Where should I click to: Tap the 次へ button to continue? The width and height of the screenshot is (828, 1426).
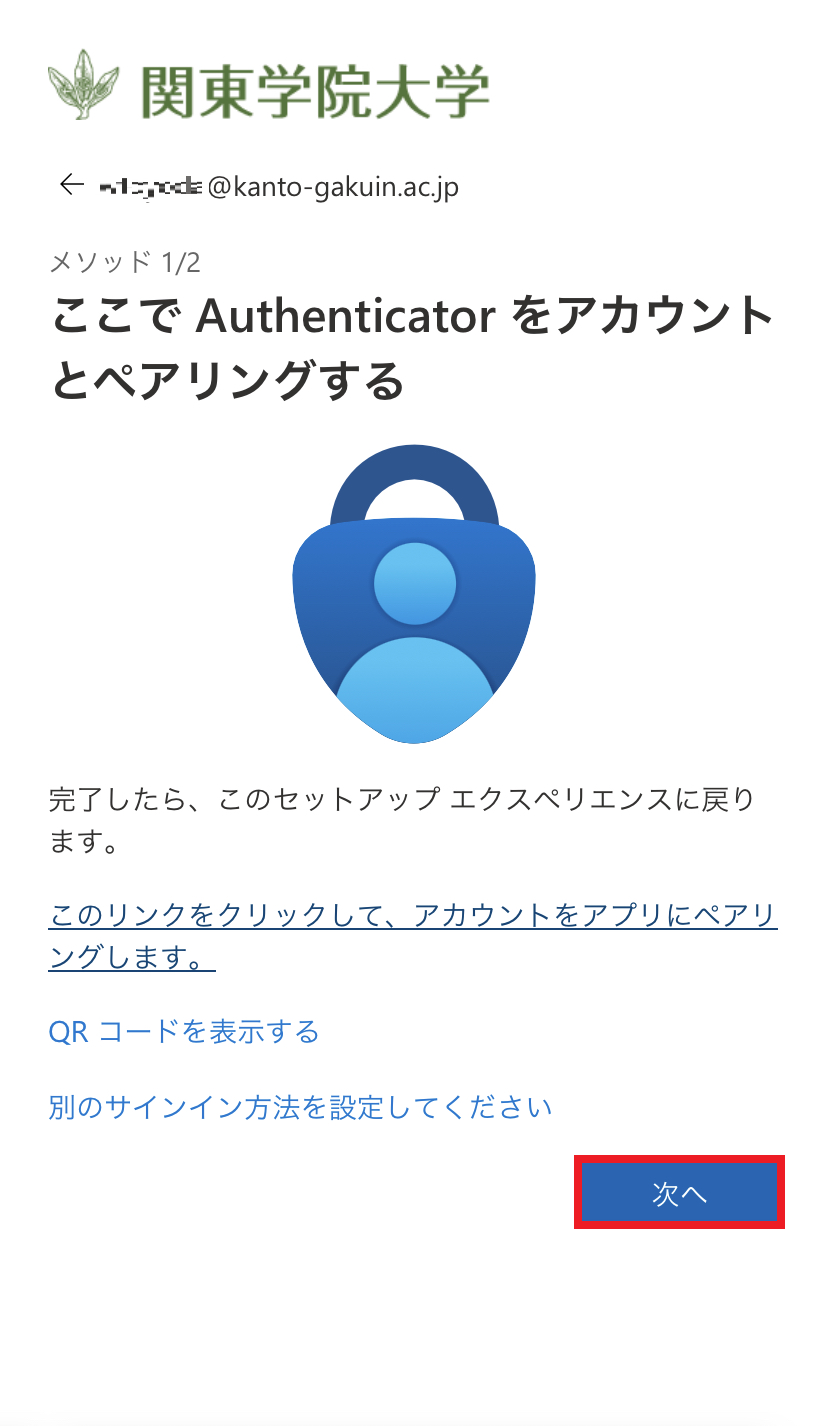pyautogui.click(x=679, y=1192)
